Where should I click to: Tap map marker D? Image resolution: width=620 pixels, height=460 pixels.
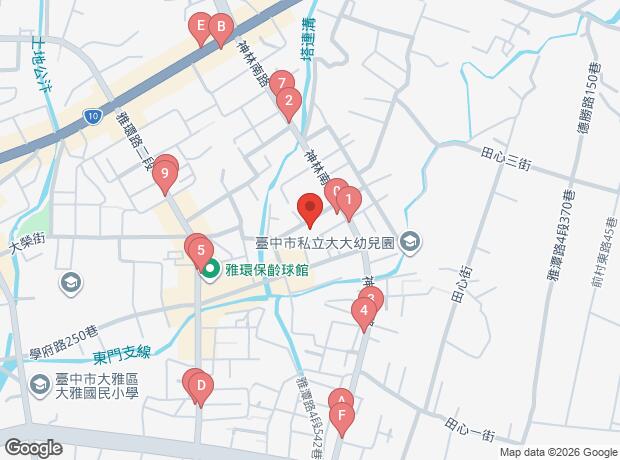(201, 386)
